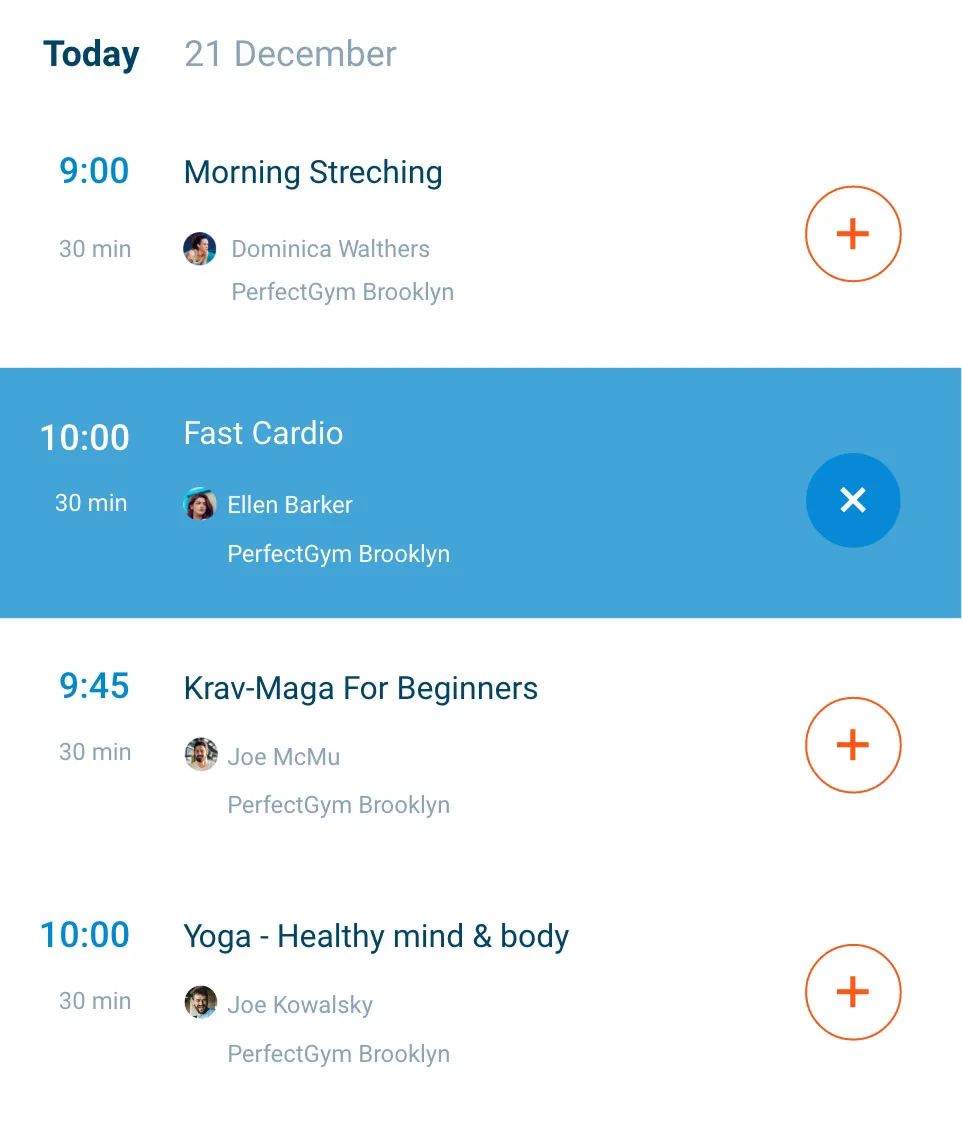Open the Fast Cardio class row
The image size is (962, 1121).
263,434
